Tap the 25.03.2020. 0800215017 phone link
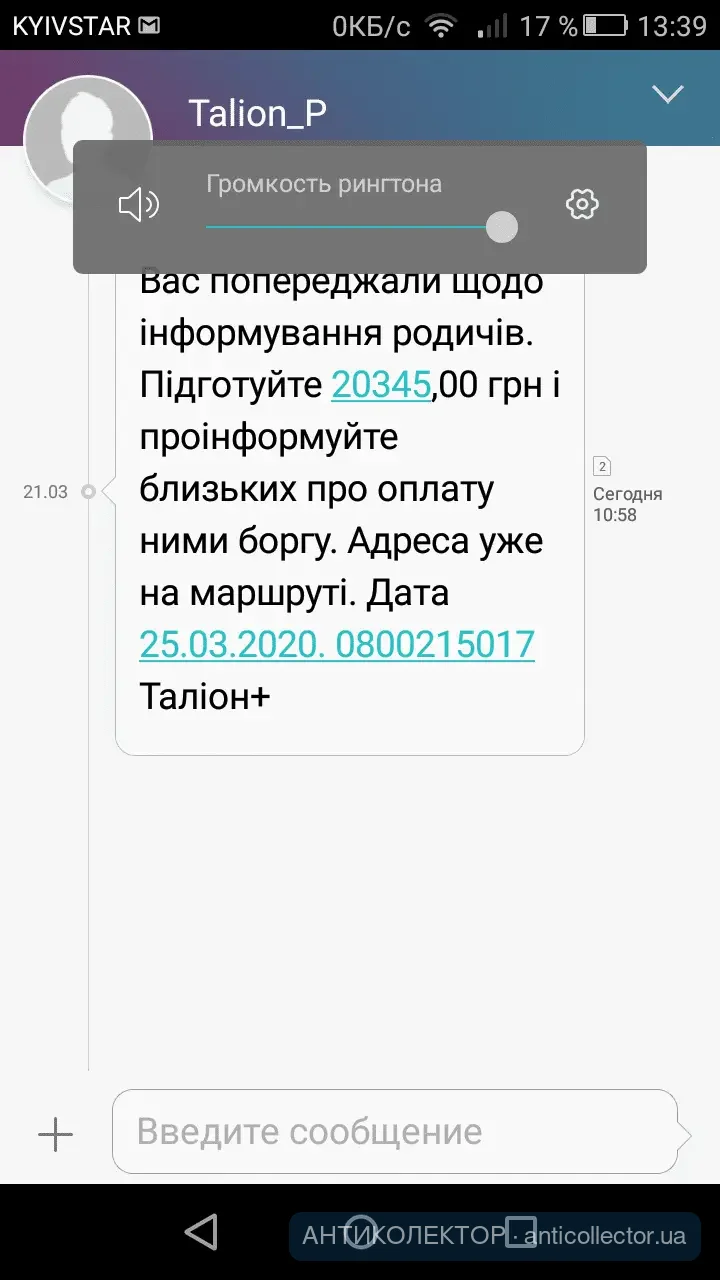 click(x=337, y=645)
